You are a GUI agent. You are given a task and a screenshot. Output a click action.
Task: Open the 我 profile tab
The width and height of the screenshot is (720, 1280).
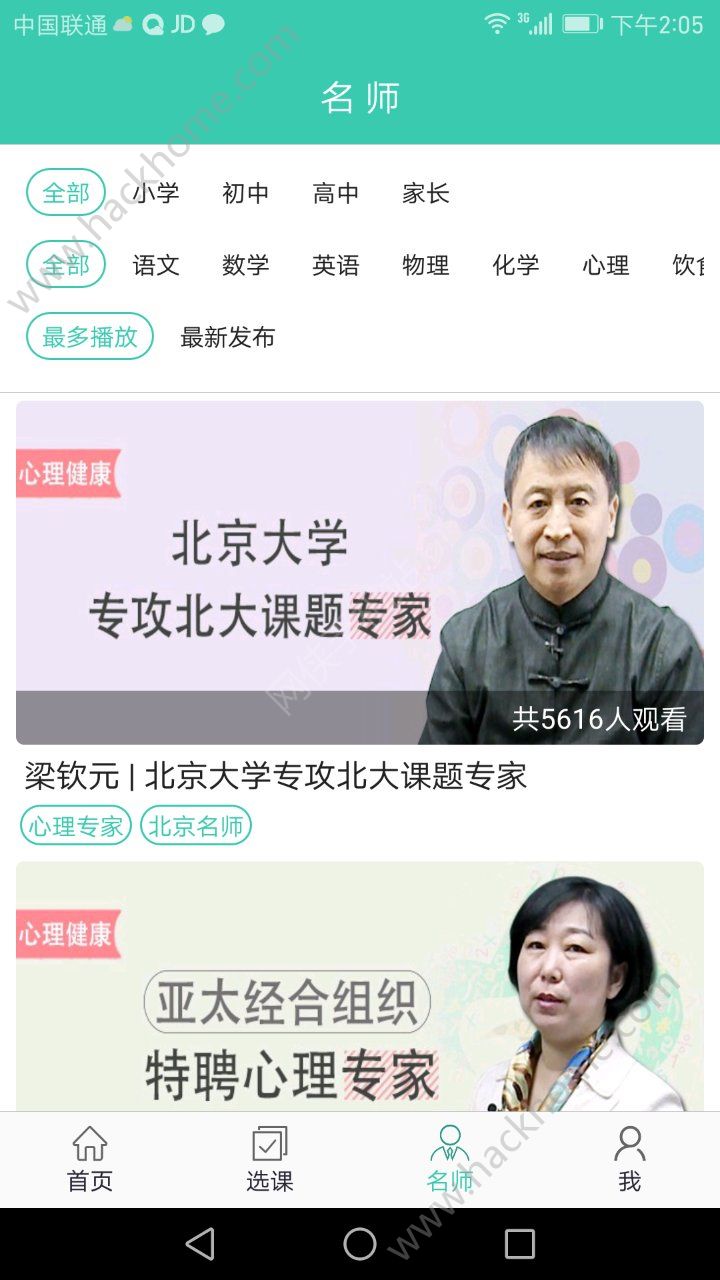(630, 1159)
